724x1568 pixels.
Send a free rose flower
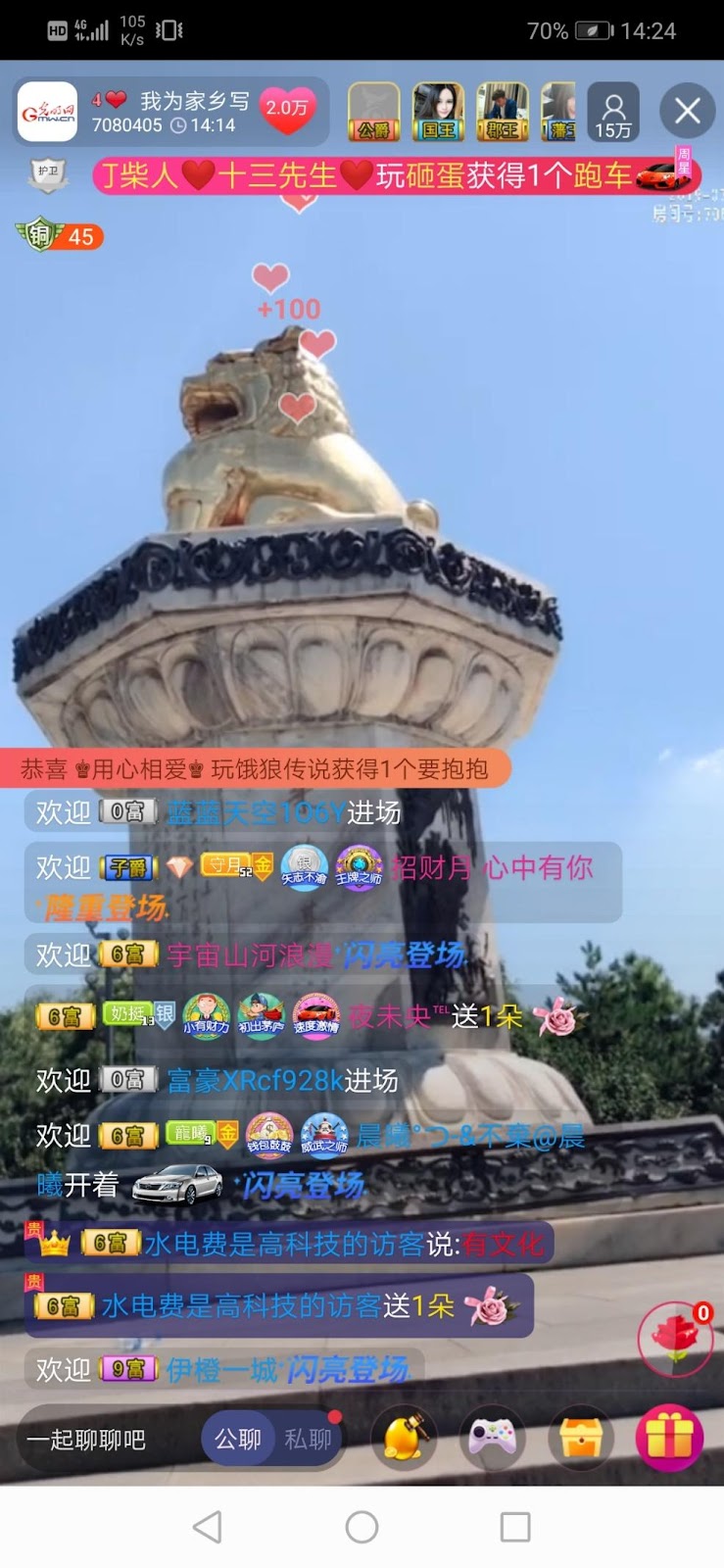[675, 1339]
